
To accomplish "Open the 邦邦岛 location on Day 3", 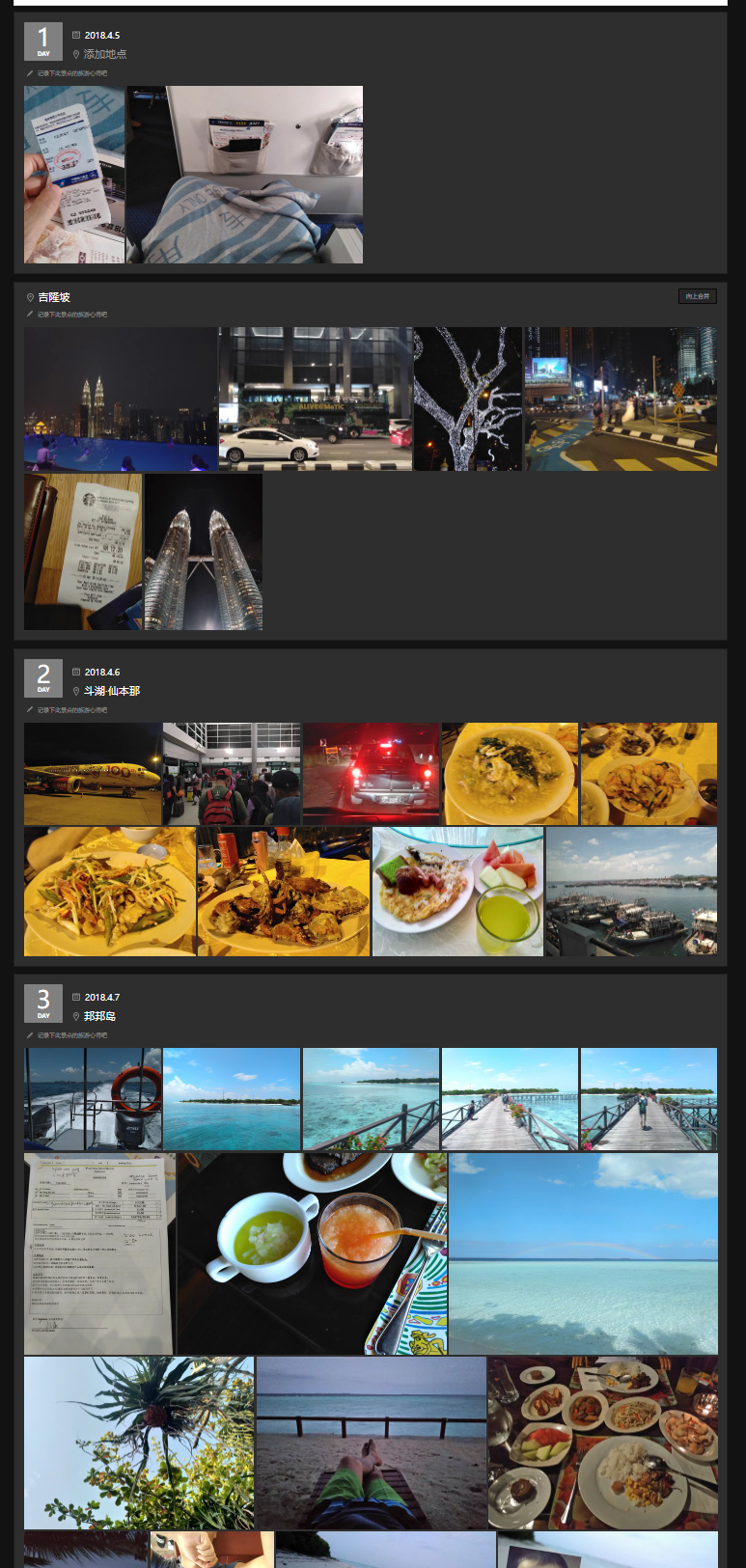I will coord(99,1017).
